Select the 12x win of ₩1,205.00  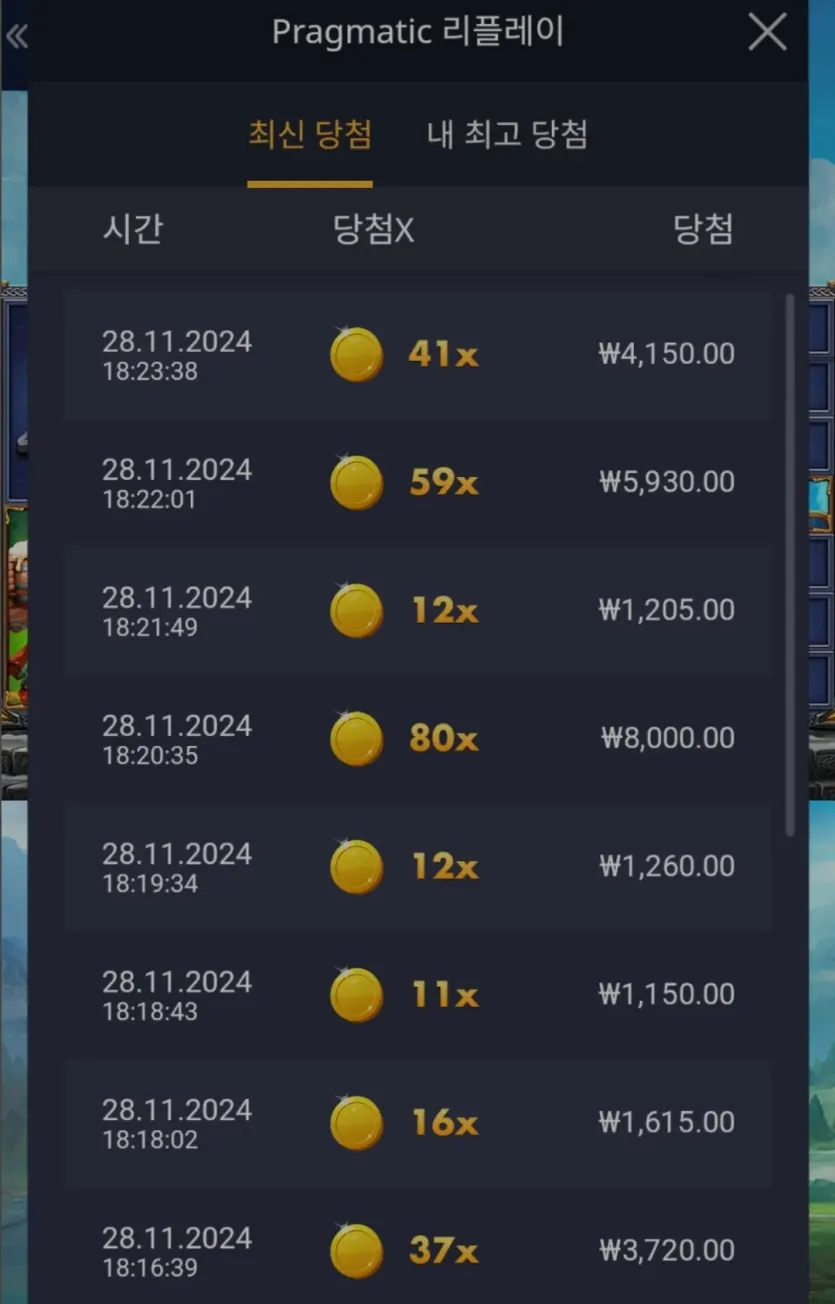point(418,611)
